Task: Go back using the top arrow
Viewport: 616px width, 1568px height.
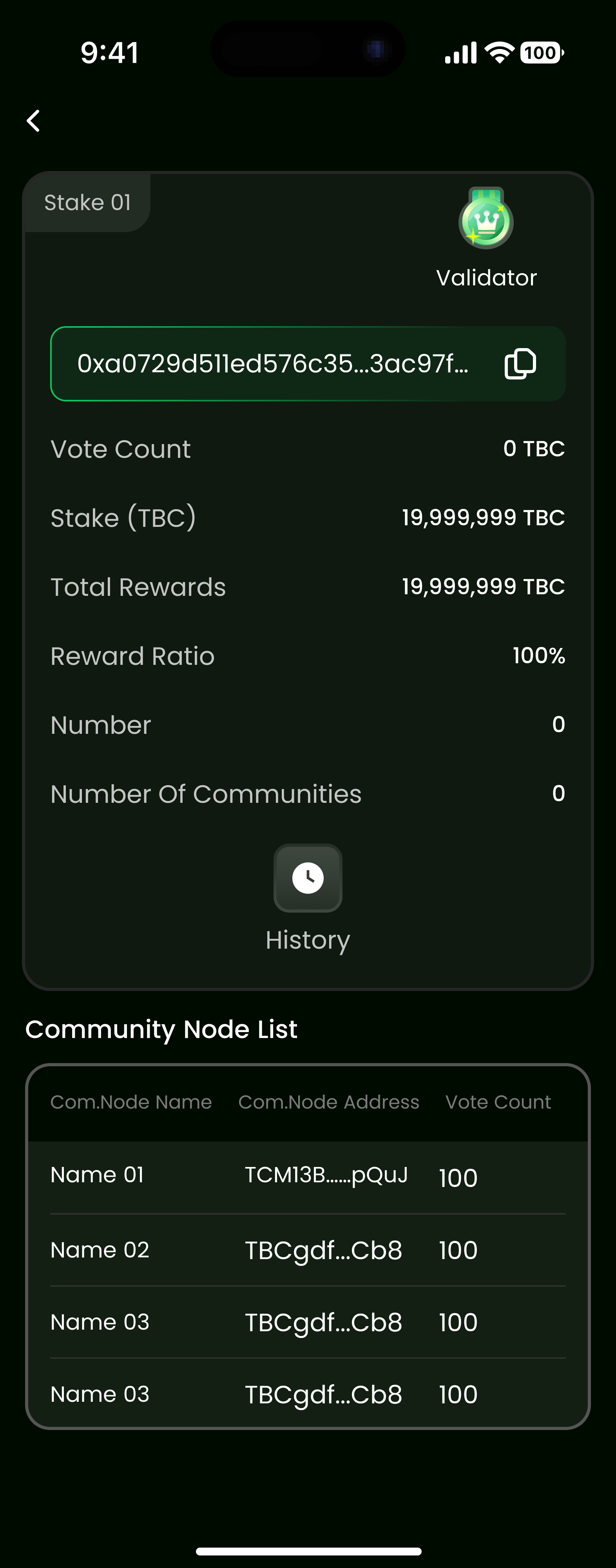Action: point(34,120)
